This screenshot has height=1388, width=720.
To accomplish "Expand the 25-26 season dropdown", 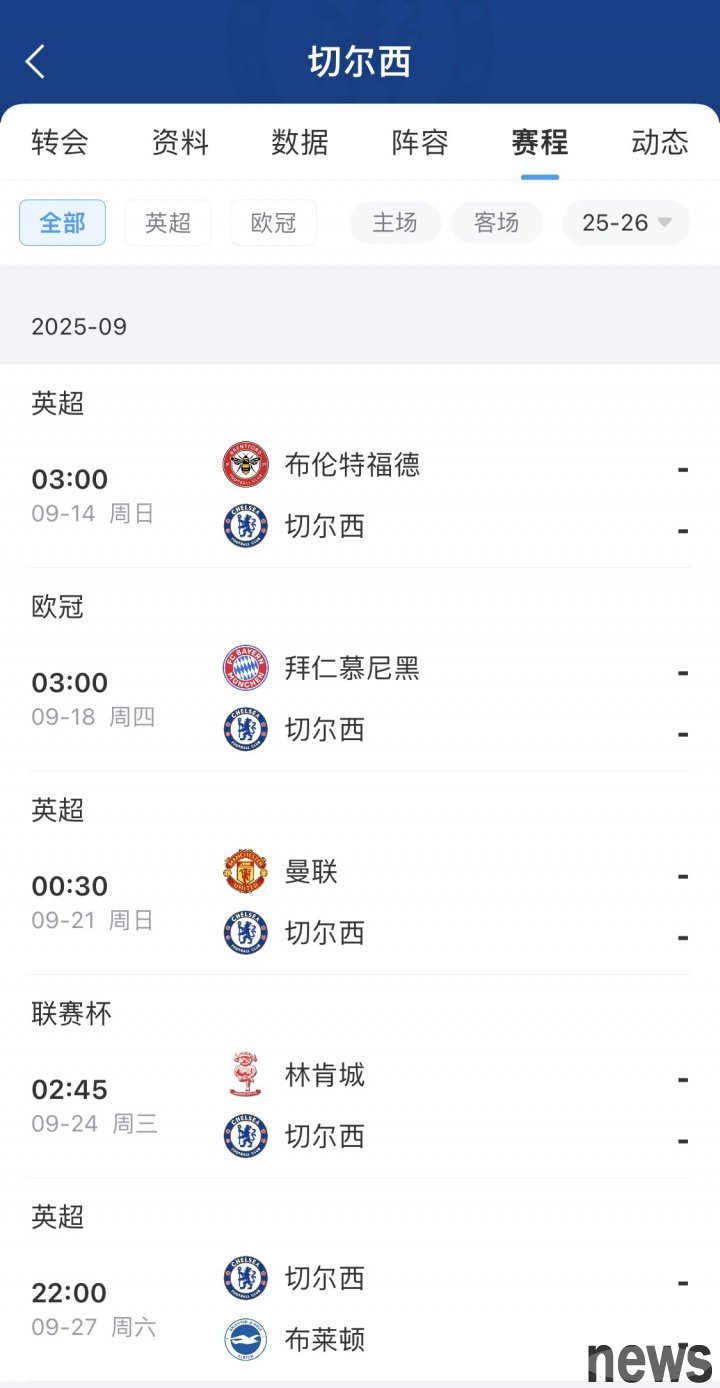I will 627,222.
